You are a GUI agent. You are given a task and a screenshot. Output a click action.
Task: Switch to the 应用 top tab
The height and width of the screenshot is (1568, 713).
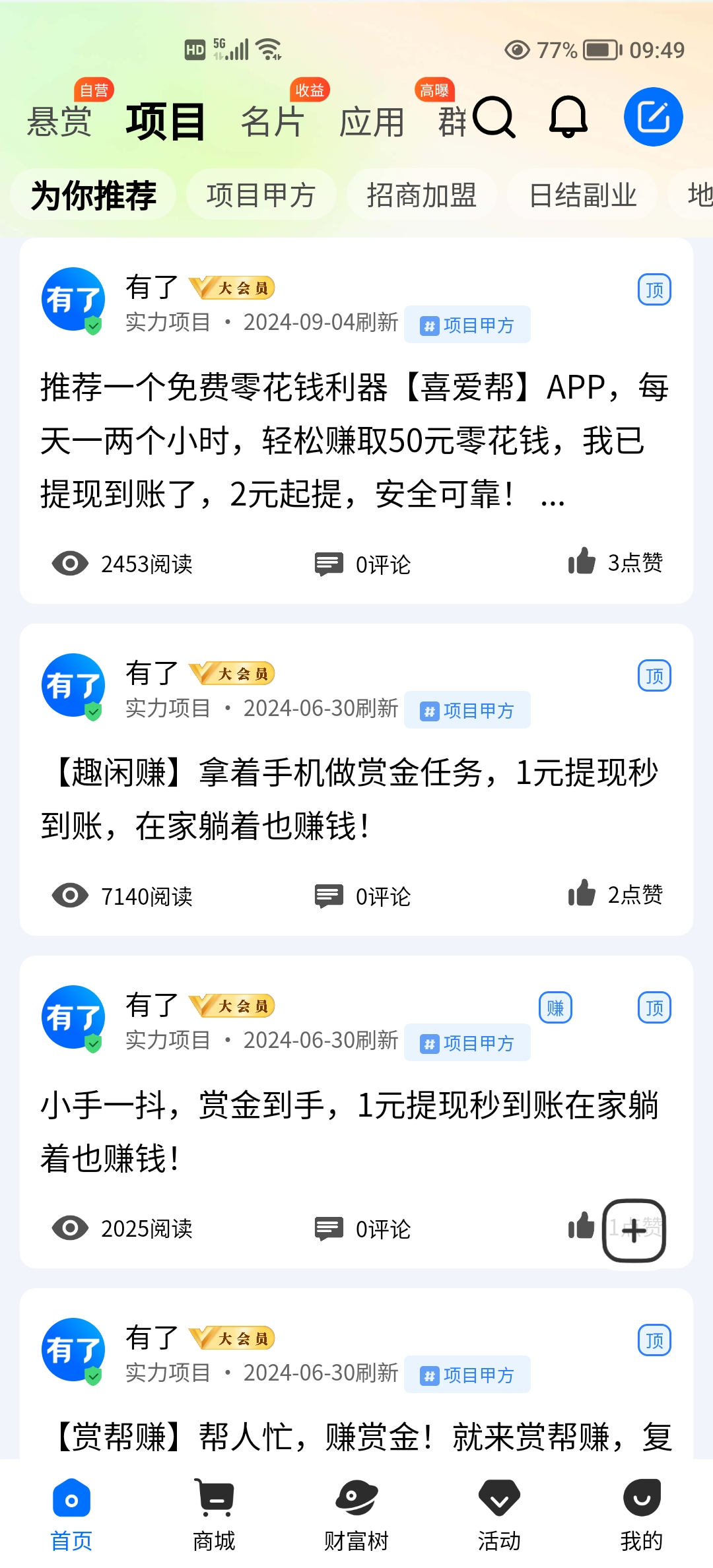pos(372,122)
